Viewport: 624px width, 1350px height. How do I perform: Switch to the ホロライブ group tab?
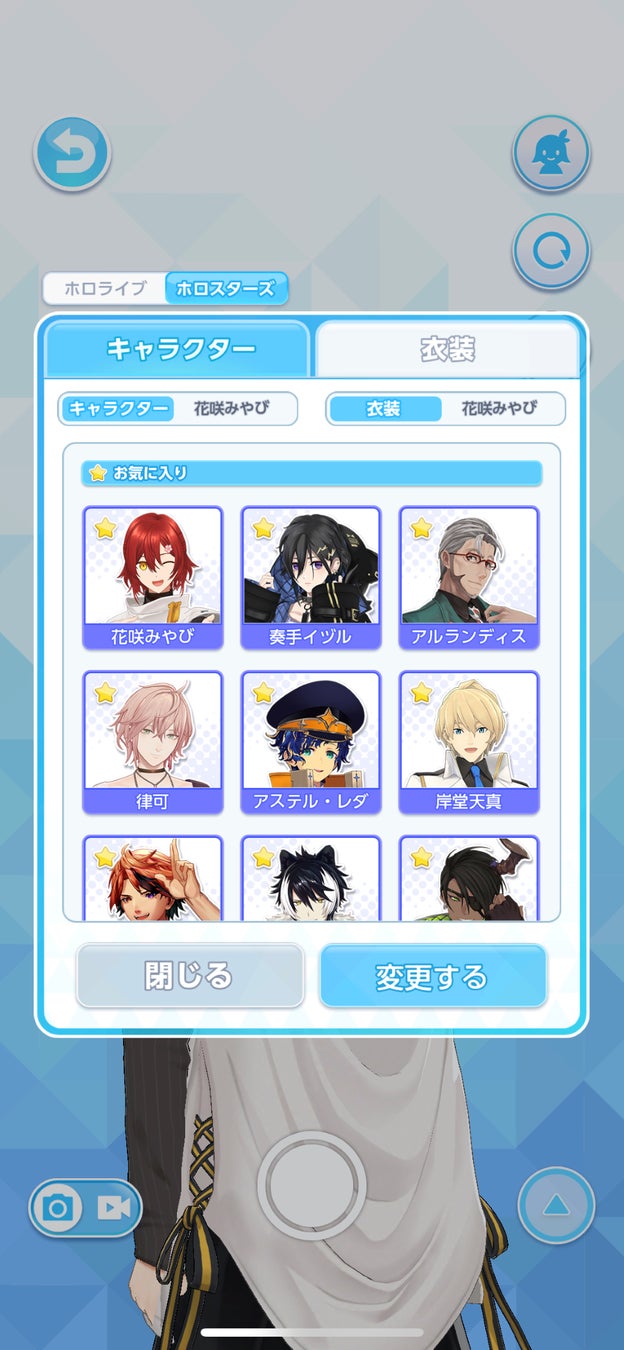105,289
